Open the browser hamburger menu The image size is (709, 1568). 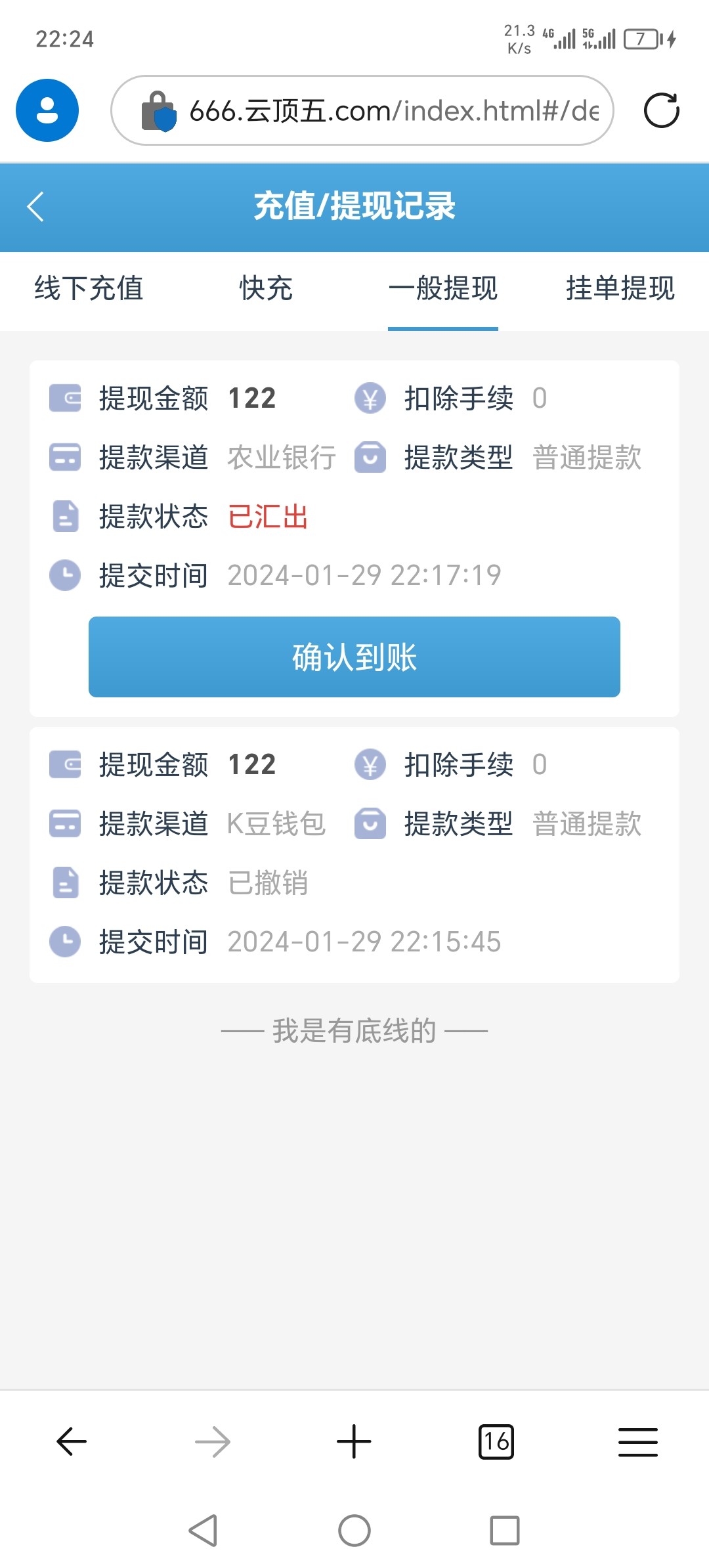click(x=638, y=1442)
